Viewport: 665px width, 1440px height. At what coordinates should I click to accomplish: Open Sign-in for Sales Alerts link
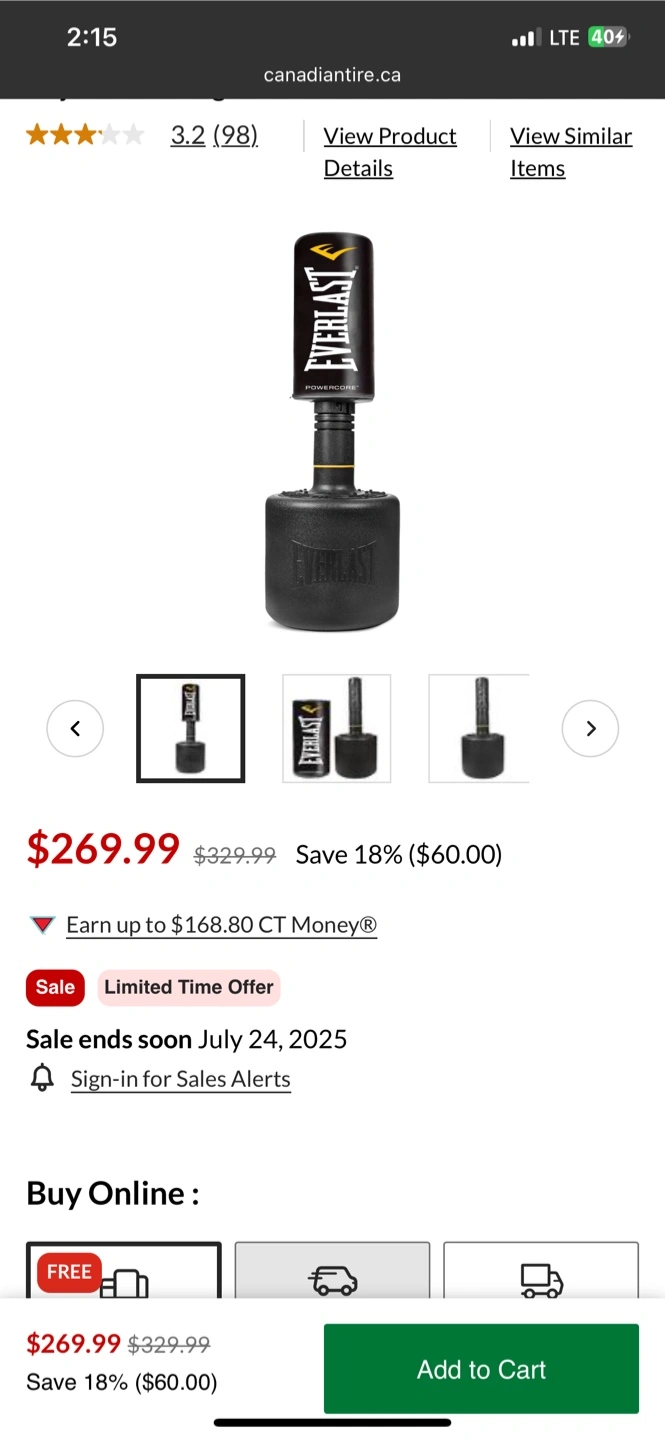(x=180, y=1079)
